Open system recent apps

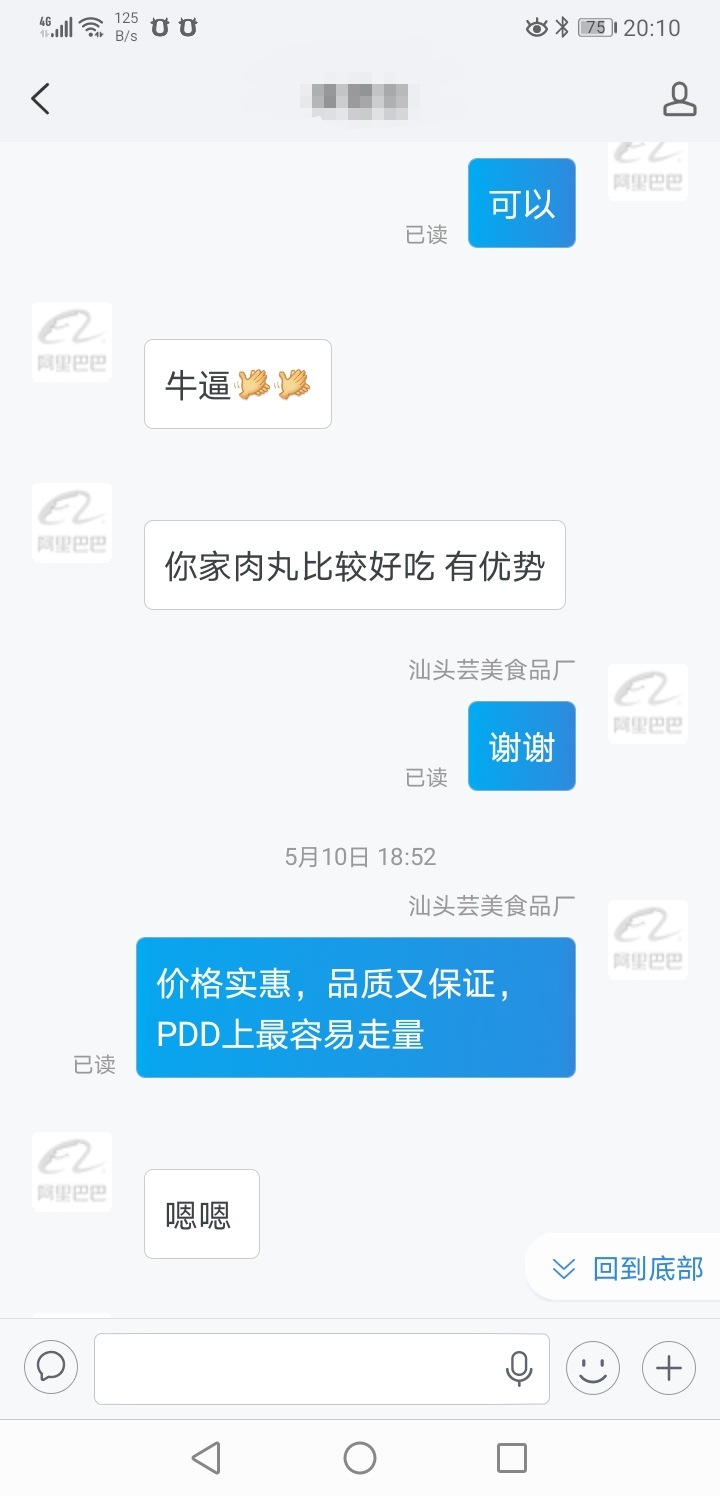coord(512,1458)
